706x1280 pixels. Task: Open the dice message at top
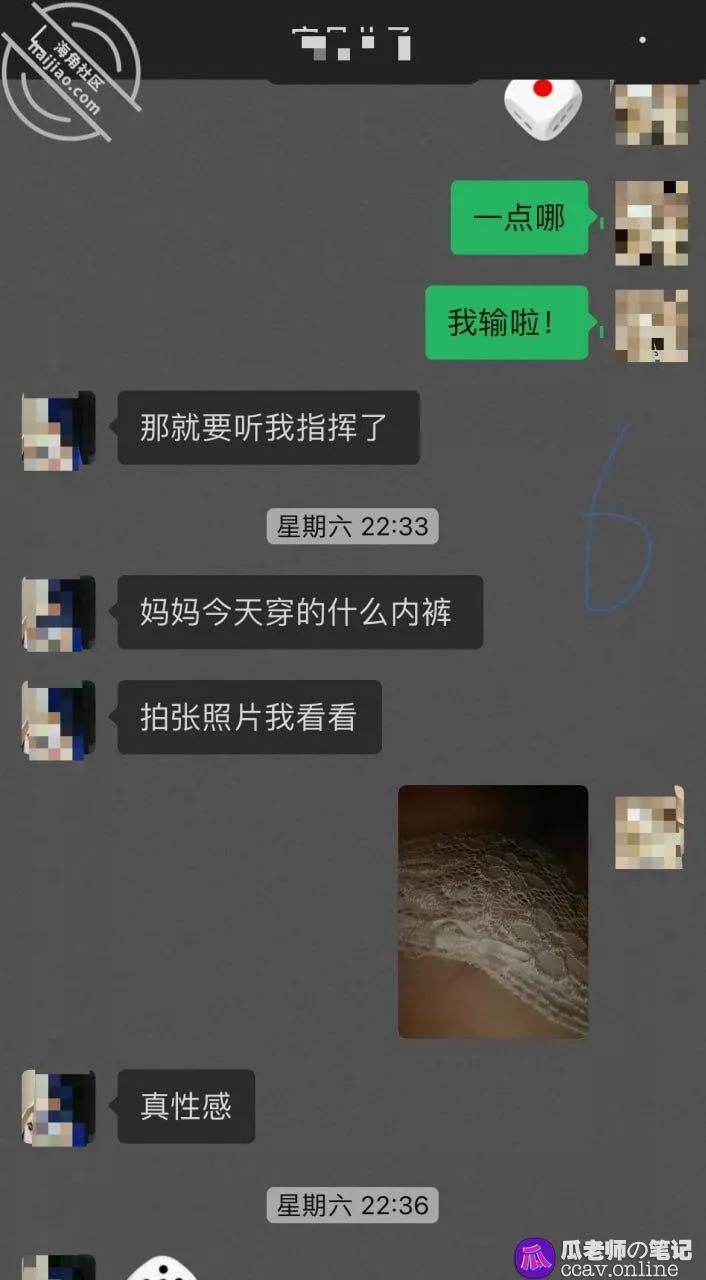point(541,108)
